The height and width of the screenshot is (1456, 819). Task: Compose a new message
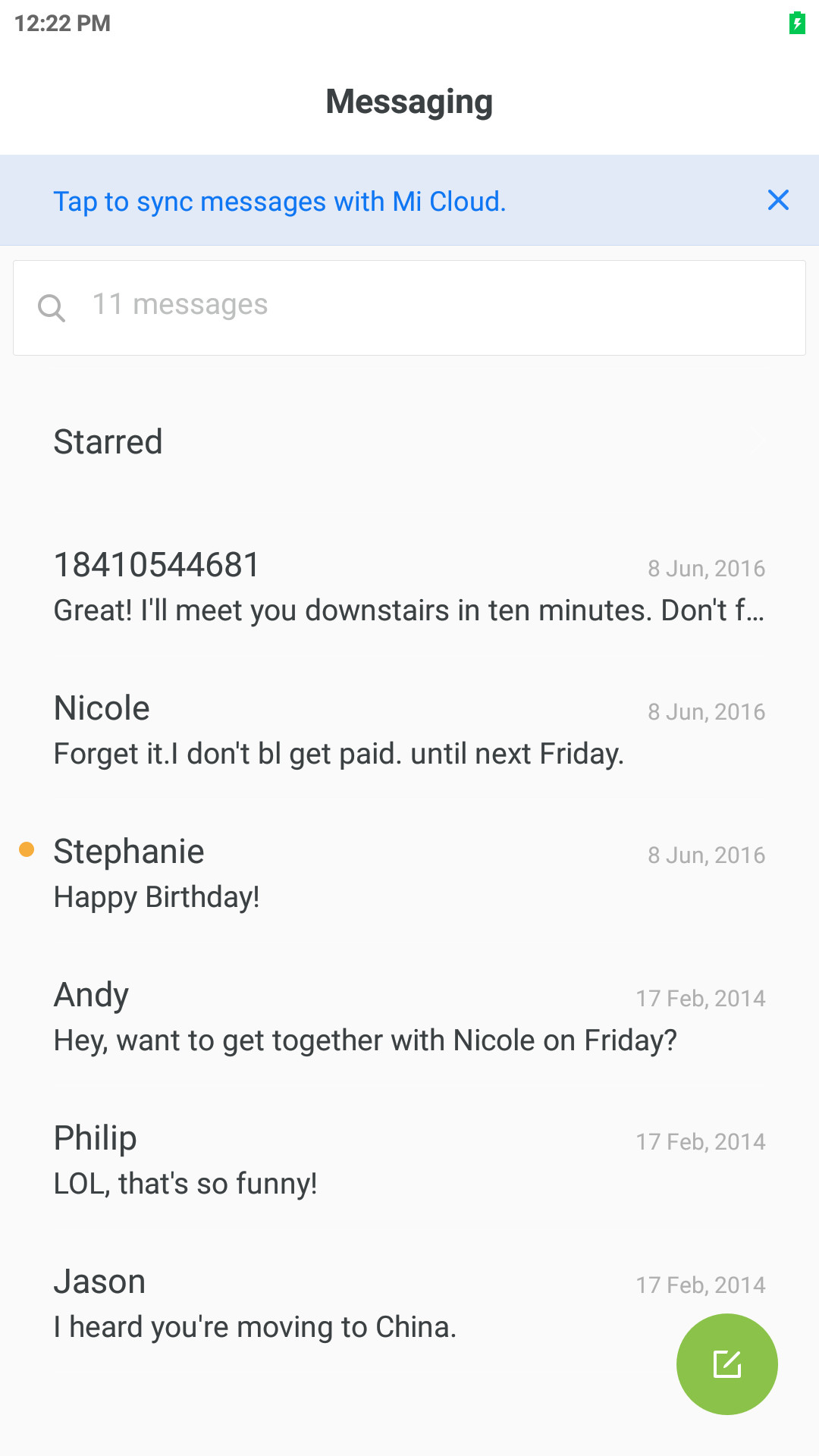pos(726,1363)
